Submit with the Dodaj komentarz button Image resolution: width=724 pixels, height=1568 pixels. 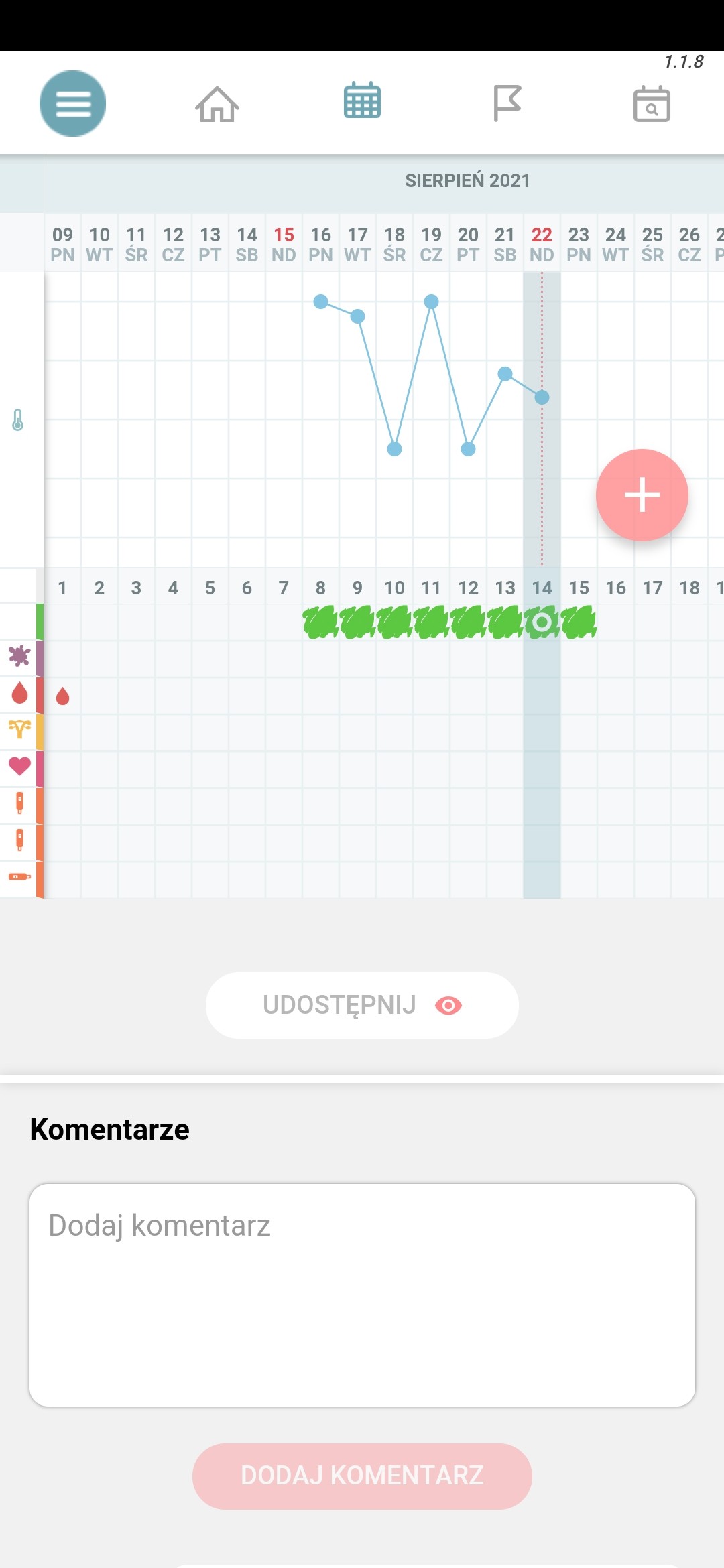point(362,1476)
